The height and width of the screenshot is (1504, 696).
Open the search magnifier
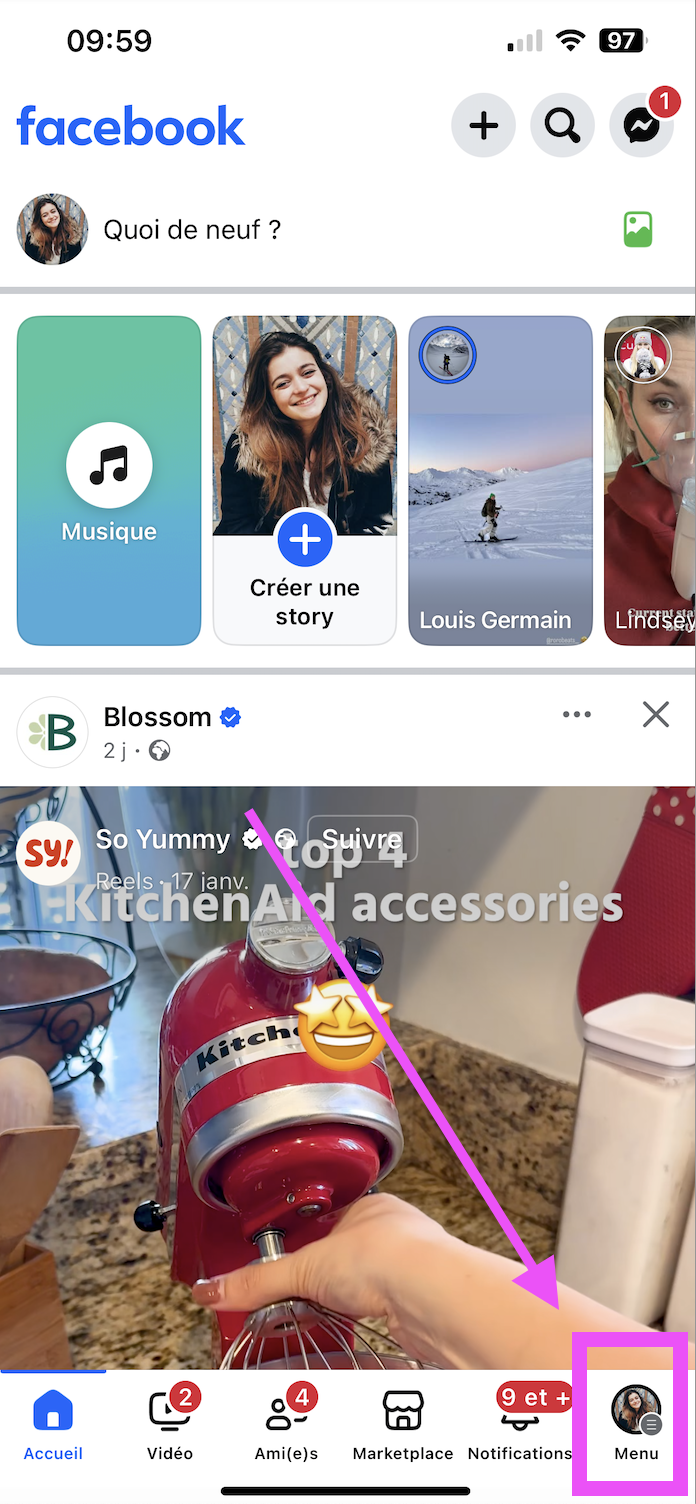[x=563, y=126]
